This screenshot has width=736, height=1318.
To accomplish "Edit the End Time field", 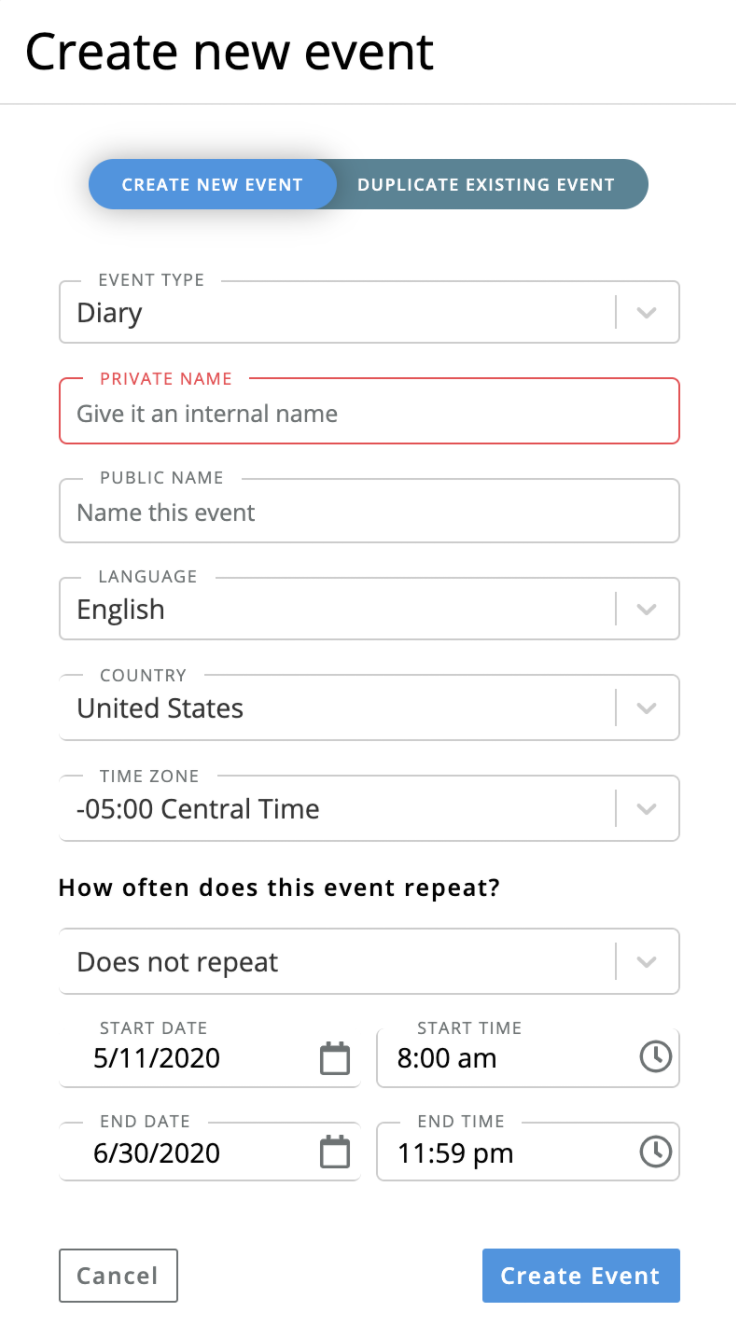I will [x=510, y=1153].
